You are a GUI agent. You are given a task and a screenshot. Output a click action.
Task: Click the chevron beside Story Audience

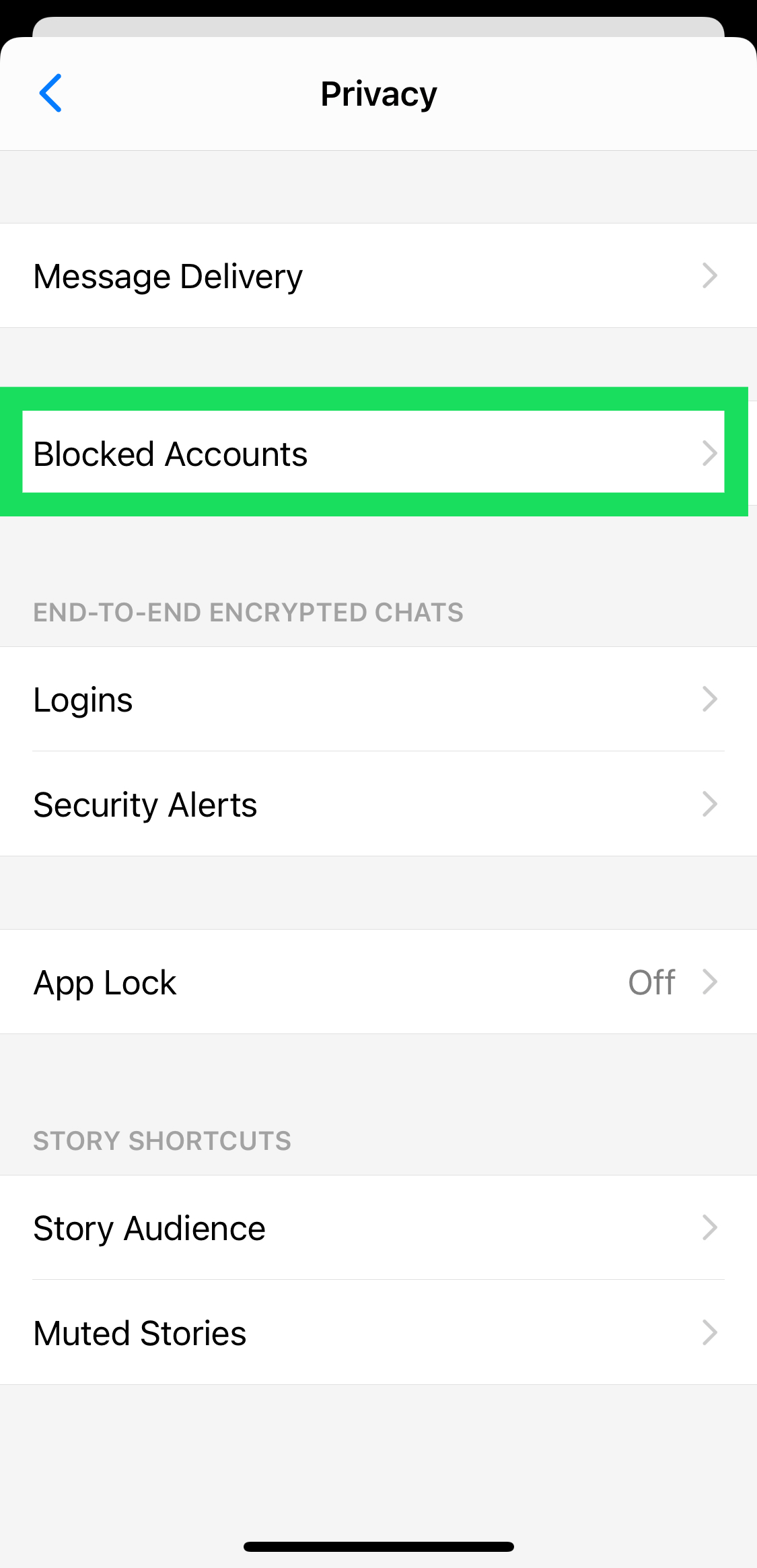(711, 1227)
